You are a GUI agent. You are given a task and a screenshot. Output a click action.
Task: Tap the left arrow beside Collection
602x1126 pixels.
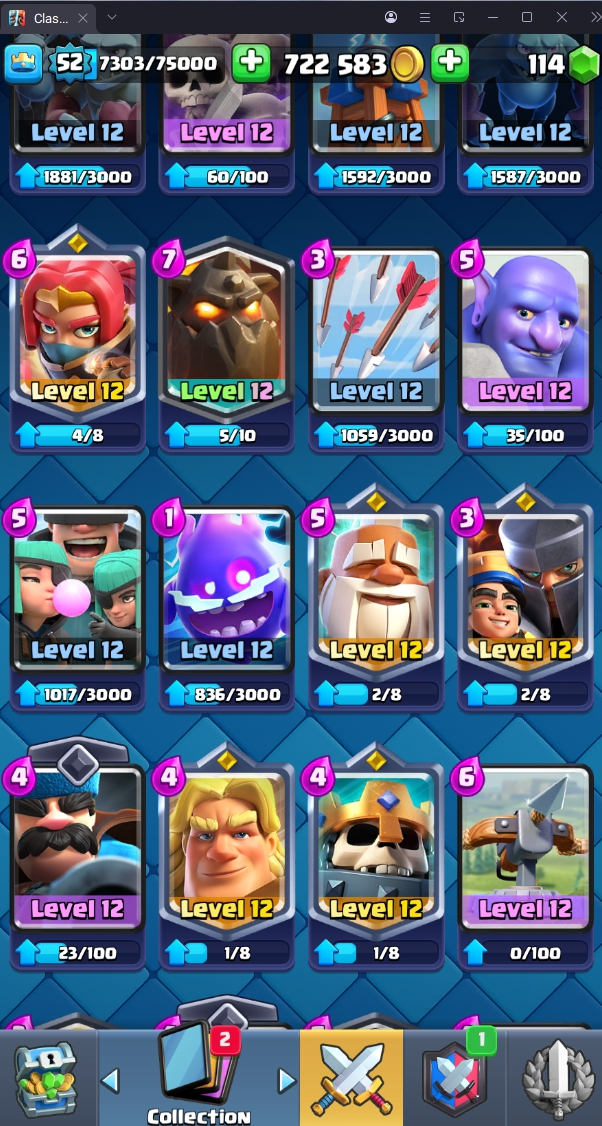[x=111, y=1080]
